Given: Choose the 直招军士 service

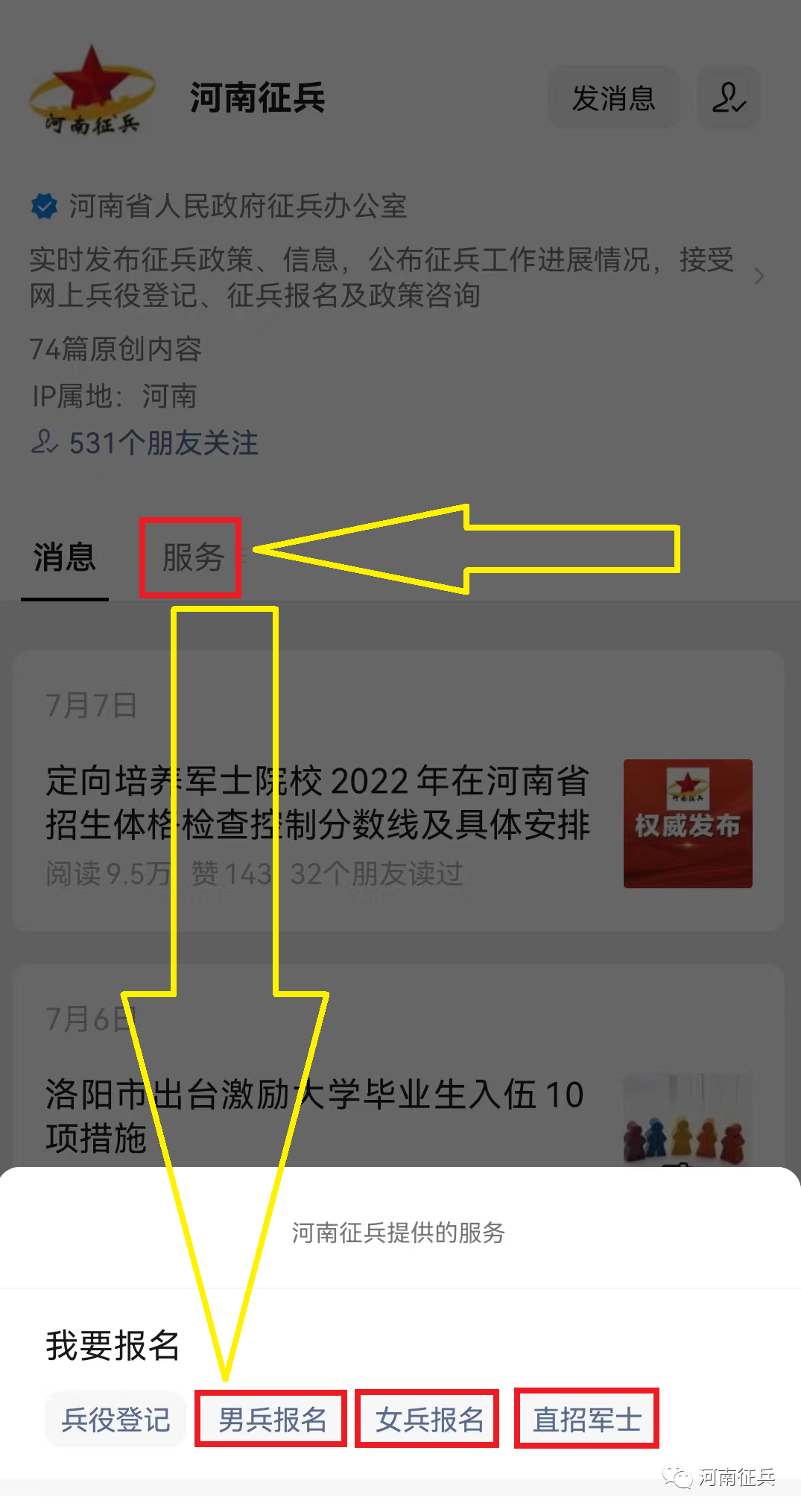Looking at the screenshot, I should [586, 1420].
